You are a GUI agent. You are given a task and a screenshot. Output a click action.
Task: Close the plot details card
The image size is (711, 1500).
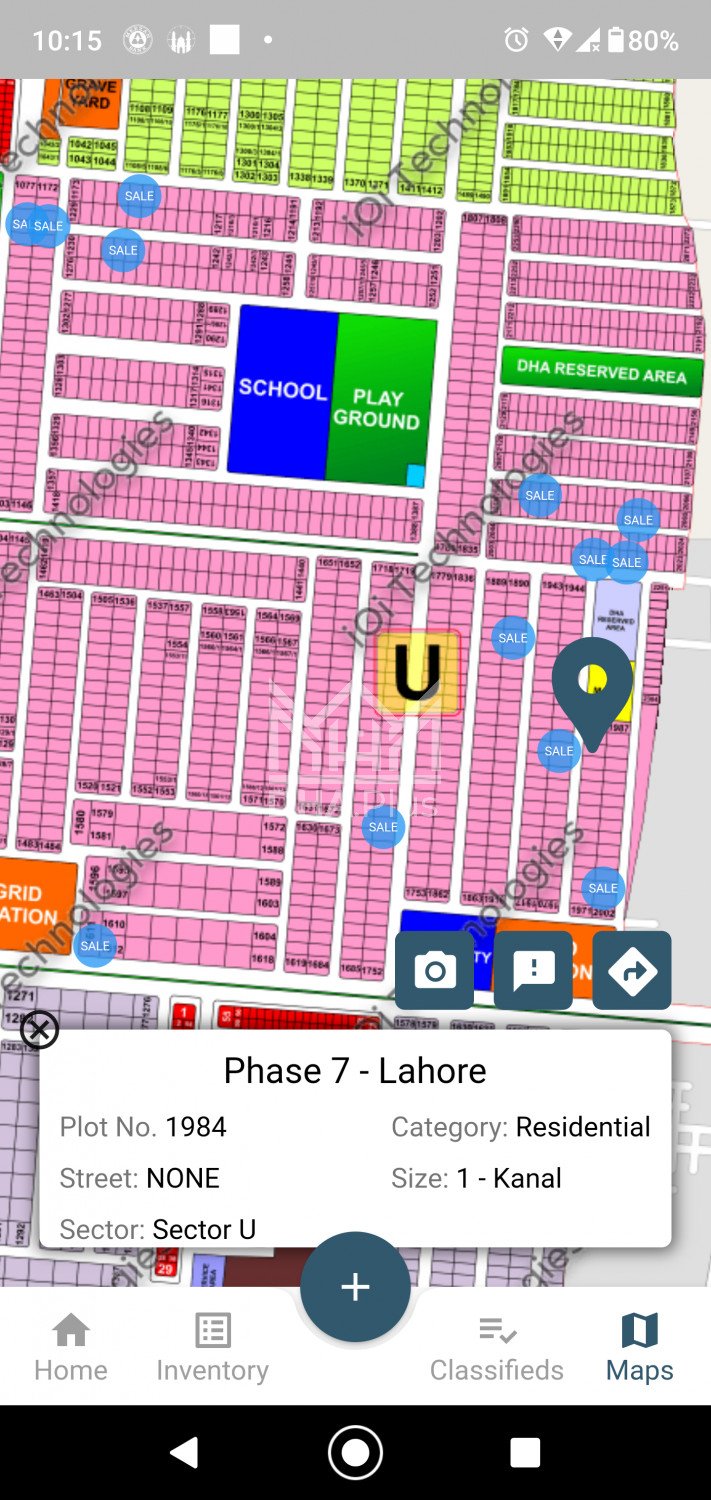(39, 1029)
